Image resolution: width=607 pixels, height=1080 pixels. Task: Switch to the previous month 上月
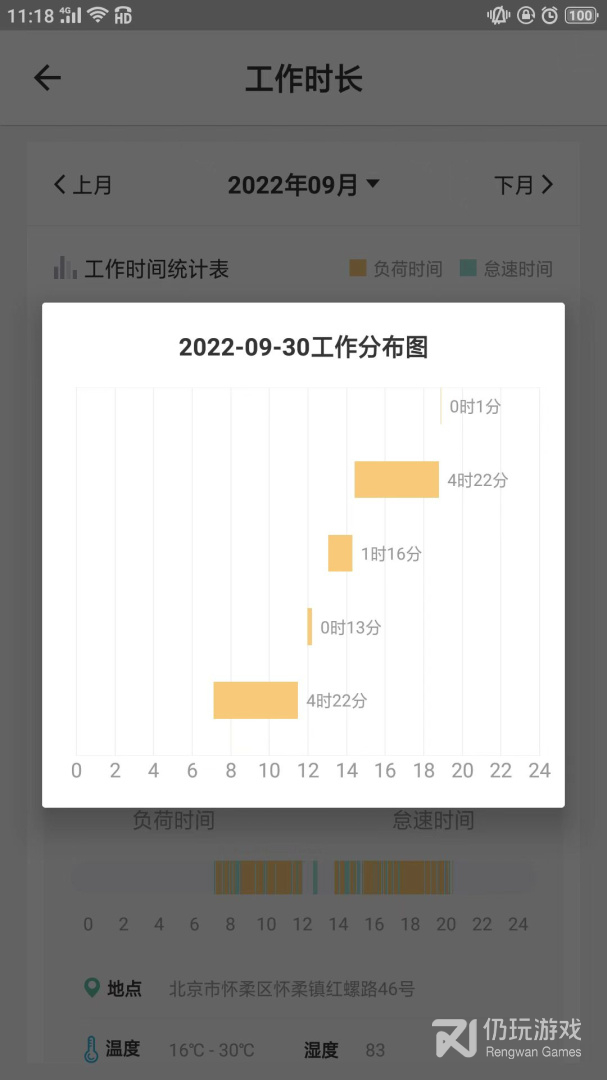click(x=83, y=185)
